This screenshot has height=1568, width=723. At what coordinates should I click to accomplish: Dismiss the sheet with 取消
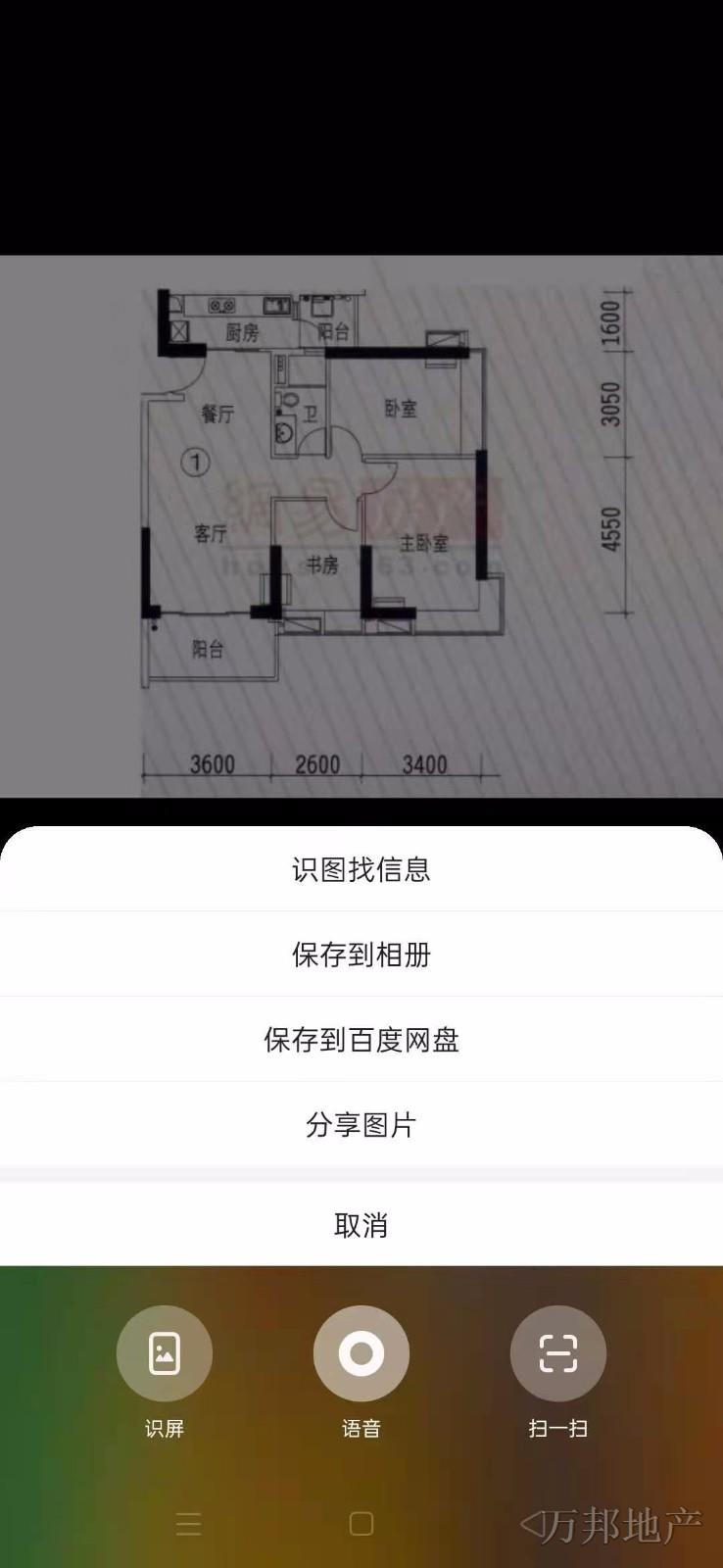(x=361, y=1225)
